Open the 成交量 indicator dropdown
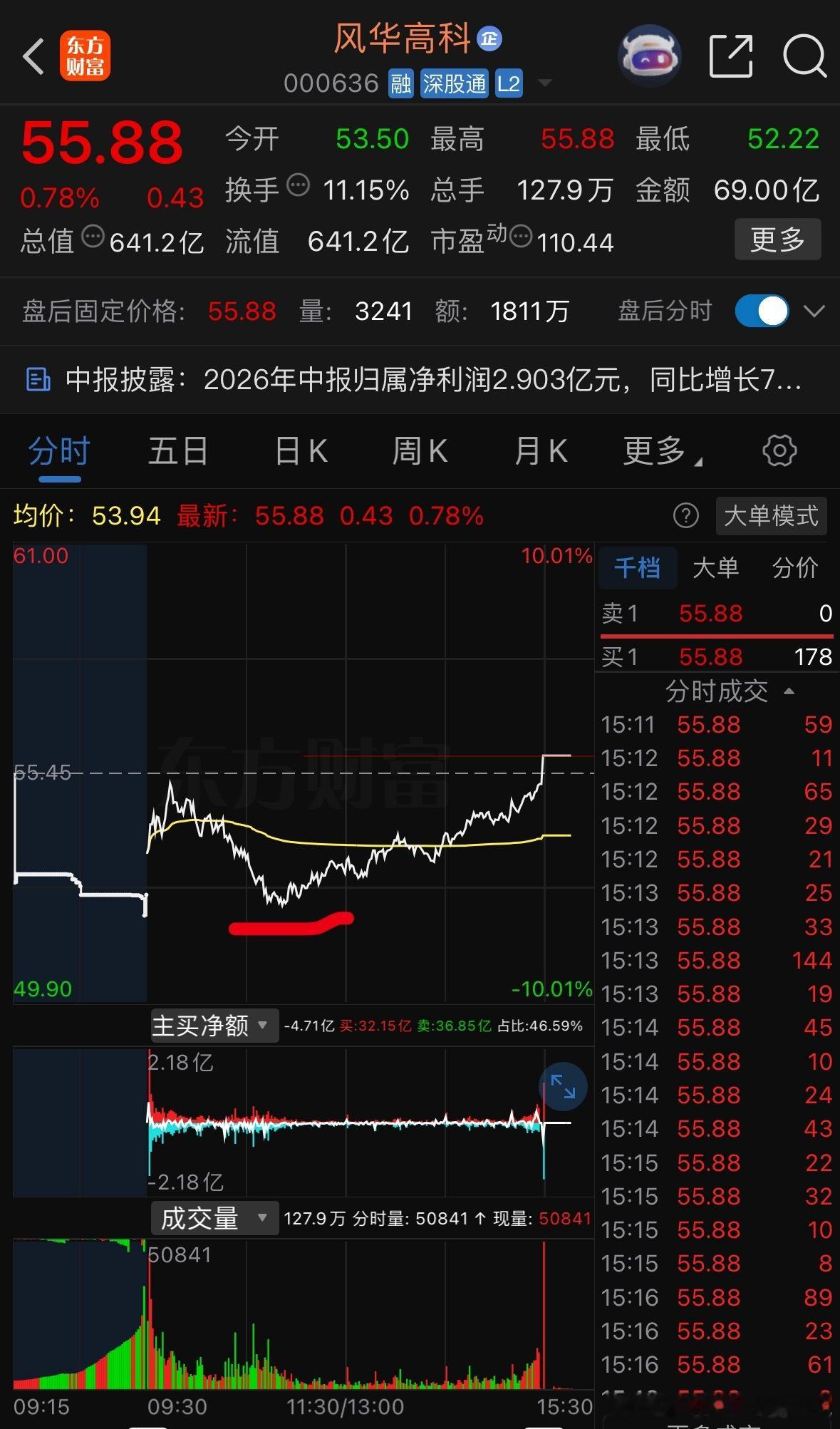Screen dimensions: 840x1429 pyautogui.click(x=214, y=1218)
